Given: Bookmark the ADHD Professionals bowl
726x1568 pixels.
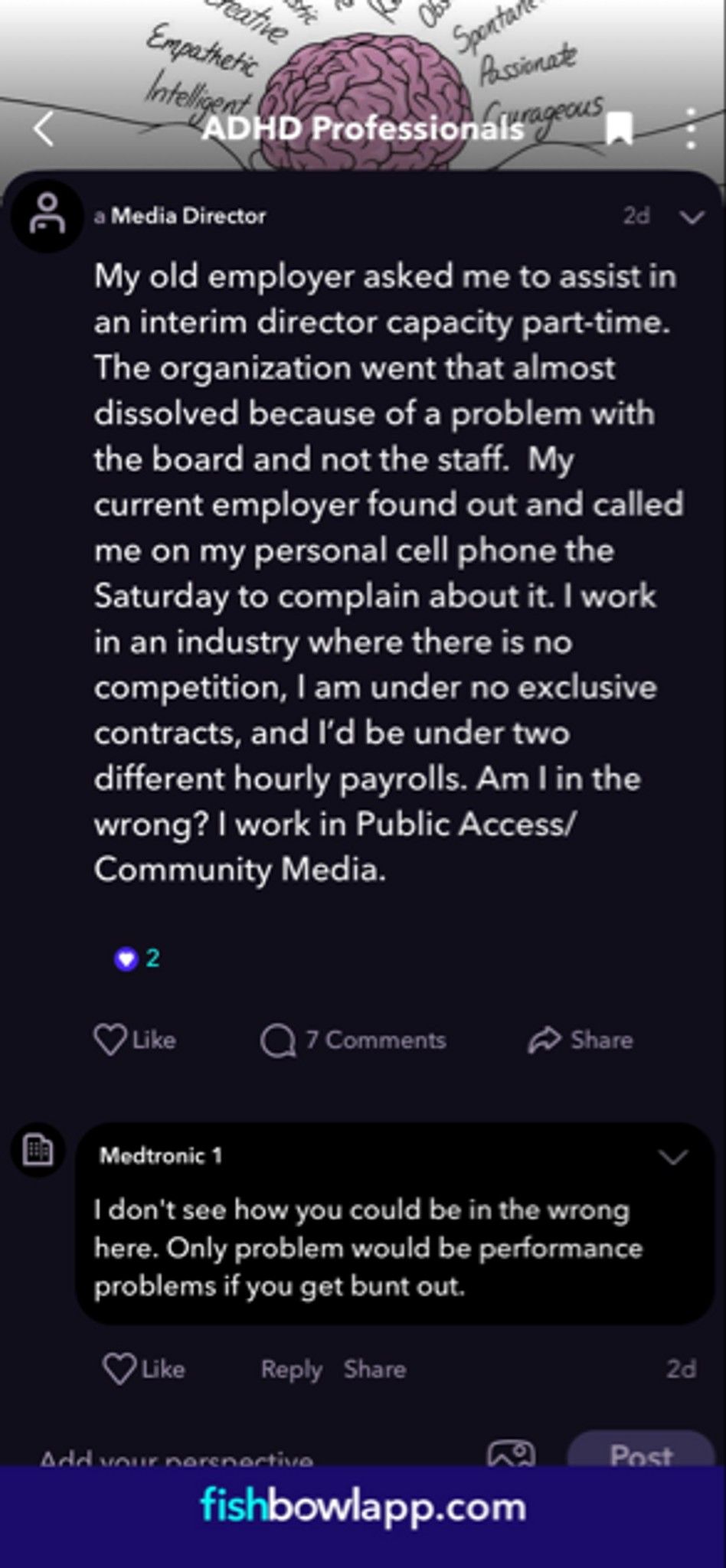Looking at the screenshot, I should (619, 129).
